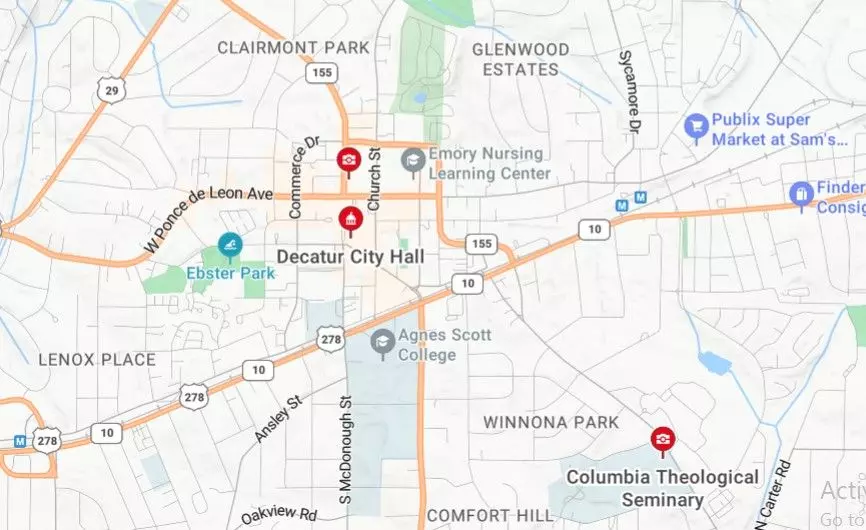Select the Decatur City Hall map pin
Screen dimensions: 866x530
click(x=350, y=218)
